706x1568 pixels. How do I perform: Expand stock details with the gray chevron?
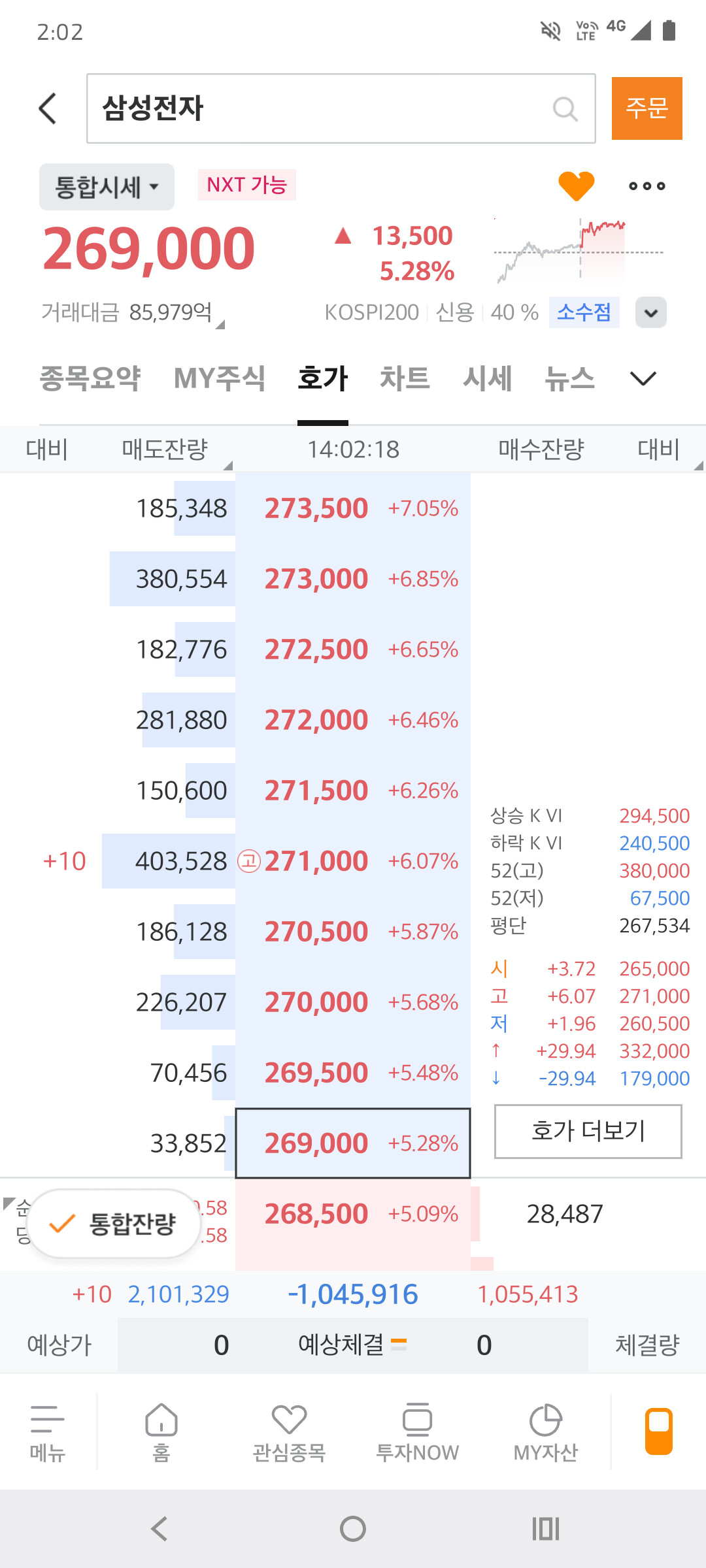(x=651, y=312)
